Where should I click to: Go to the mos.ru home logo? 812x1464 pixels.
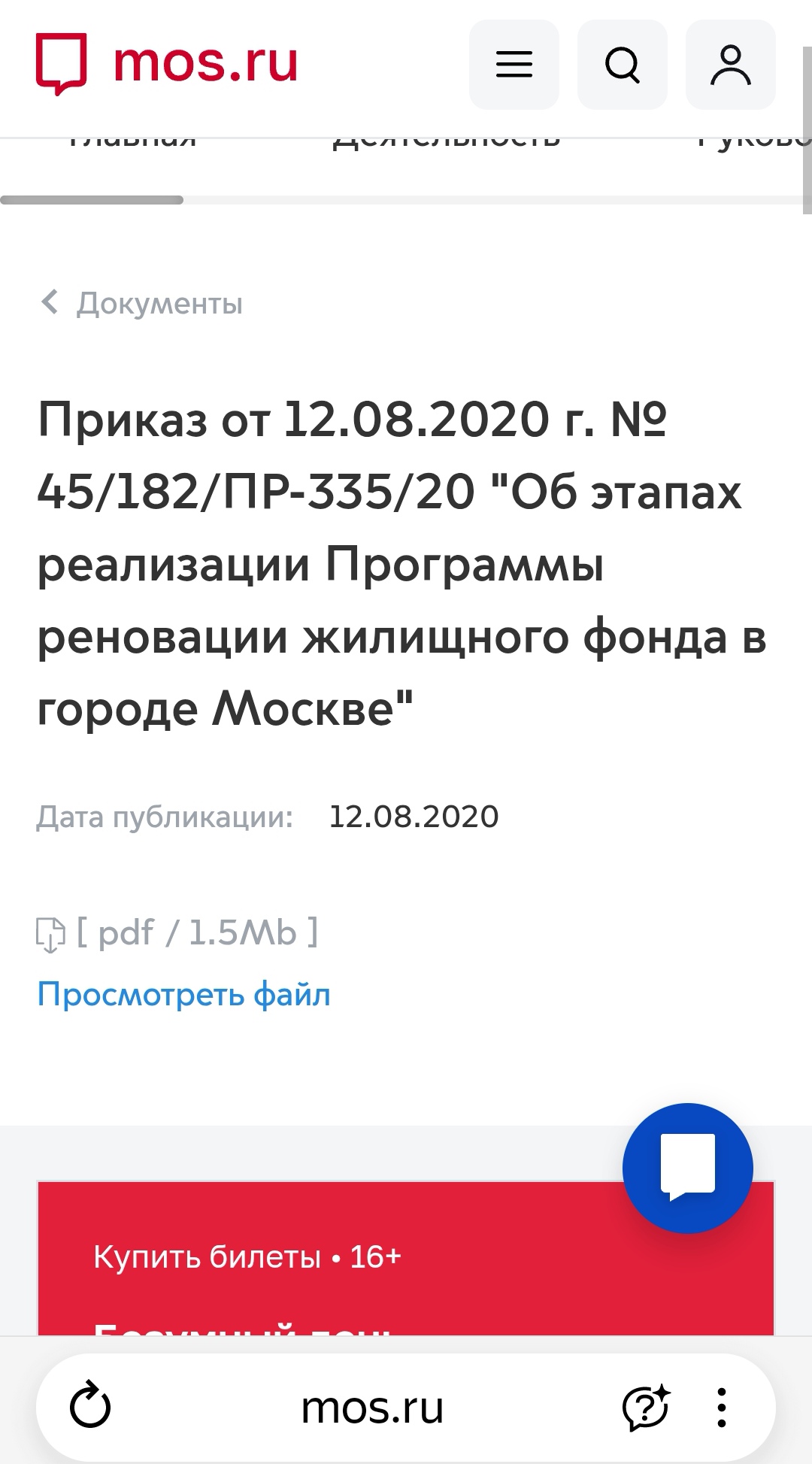point(167,63)
